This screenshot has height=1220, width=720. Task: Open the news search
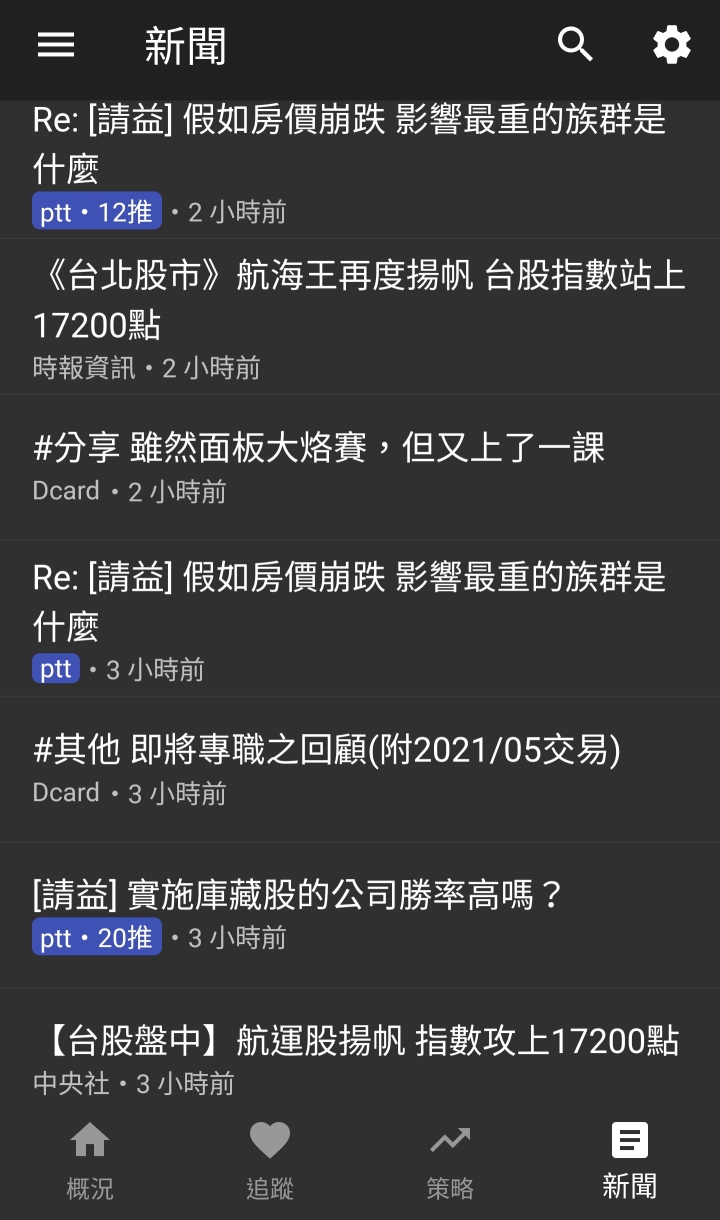pos(575,45)
